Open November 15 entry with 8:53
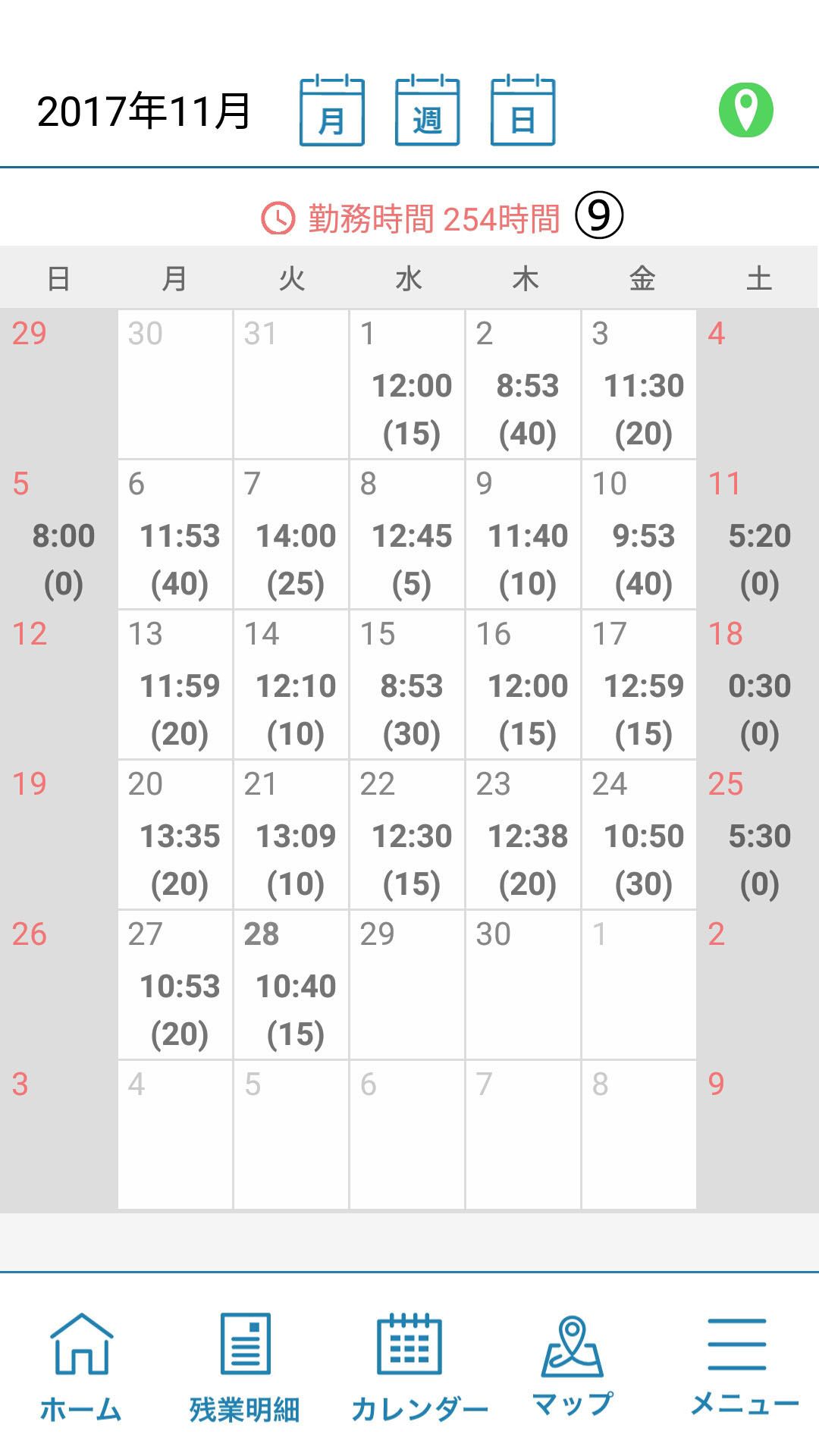 tap(407, 685)
